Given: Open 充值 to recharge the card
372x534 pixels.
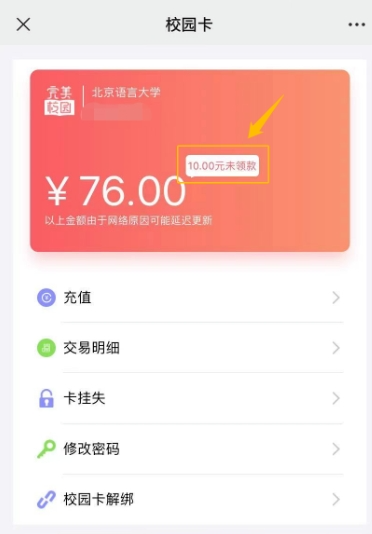Looking at the screenshot, I should click(189, 297).
